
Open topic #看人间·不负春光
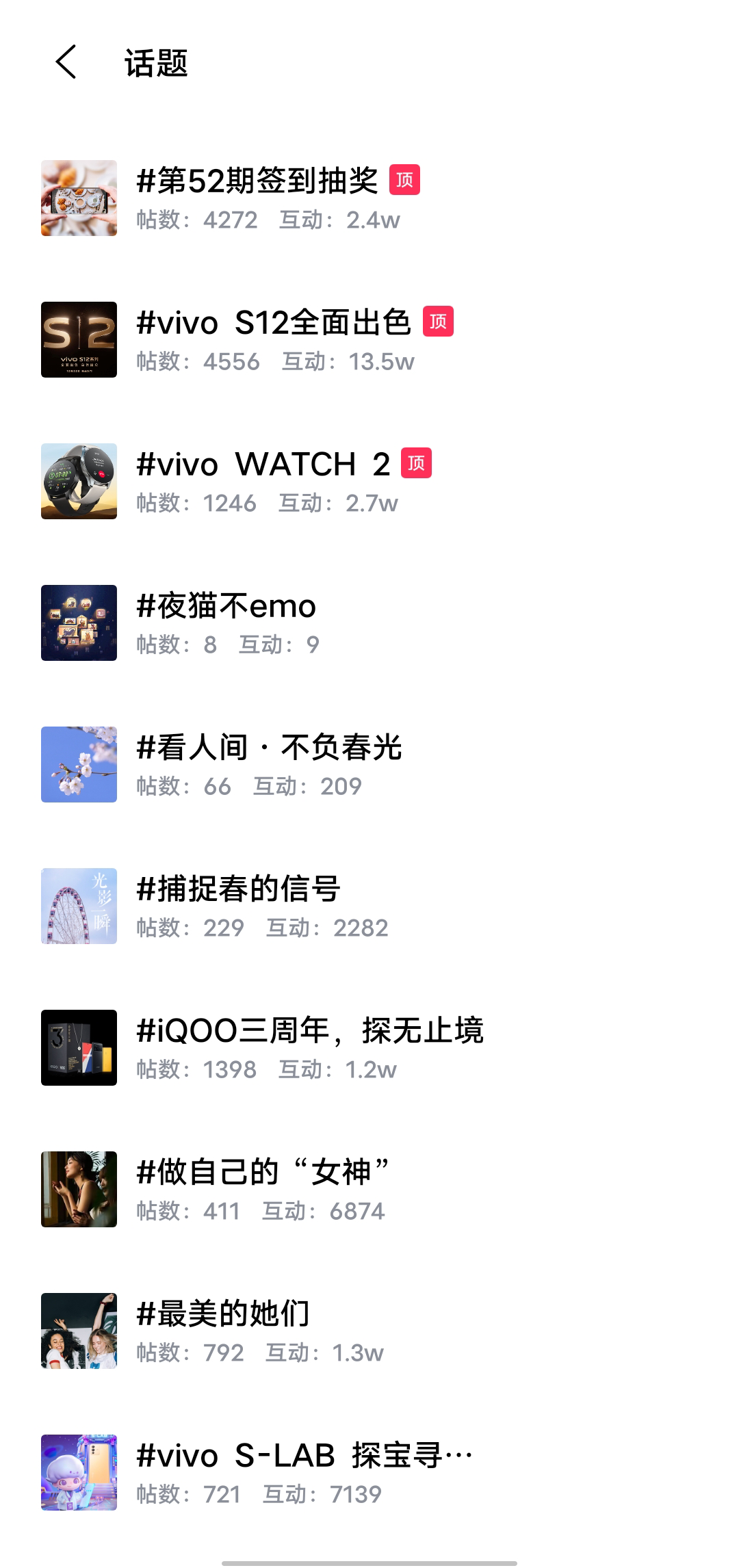click(x=269, y=748)
